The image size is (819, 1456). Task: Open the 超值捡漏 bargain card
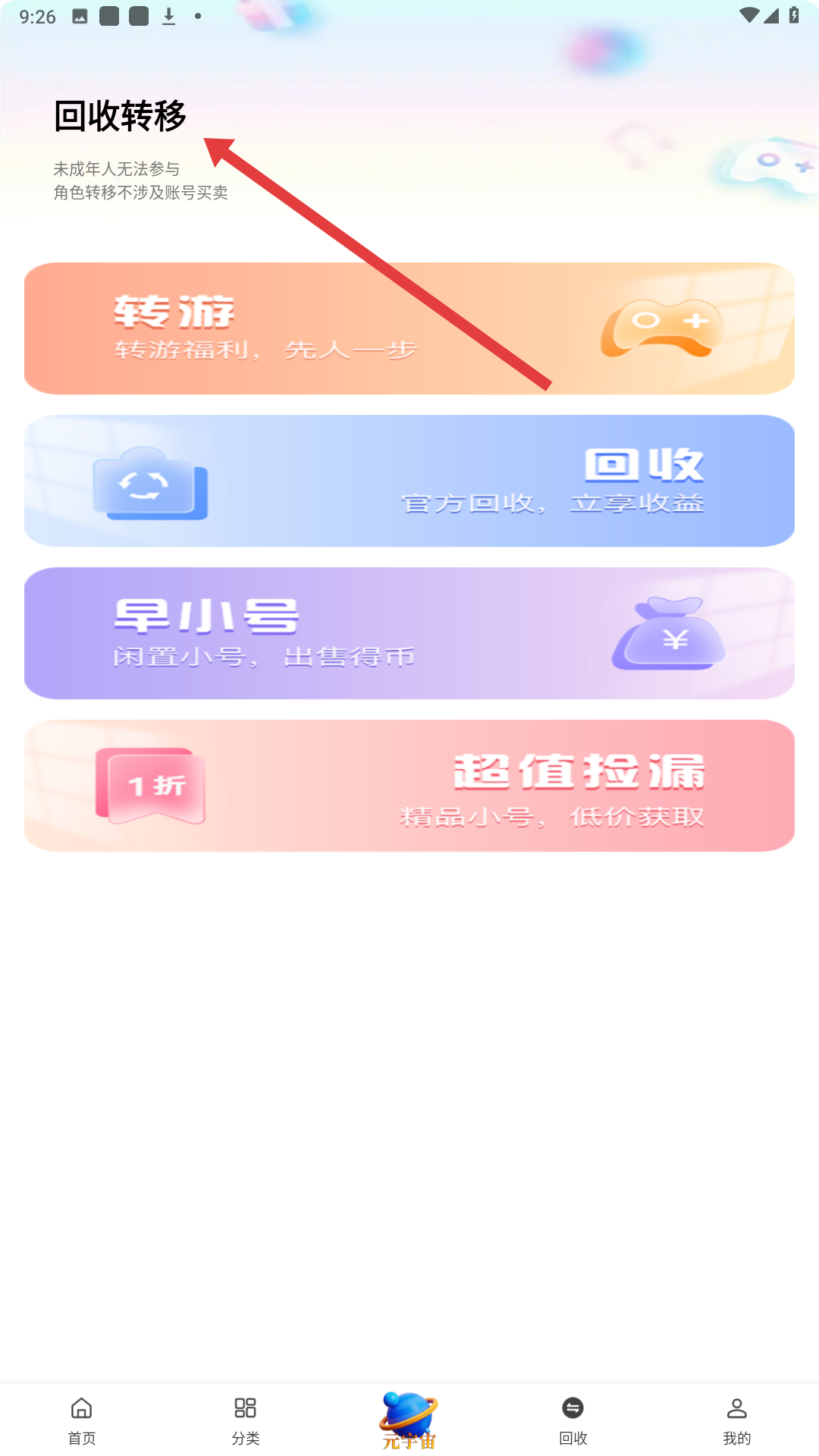(x=409, y=786)
